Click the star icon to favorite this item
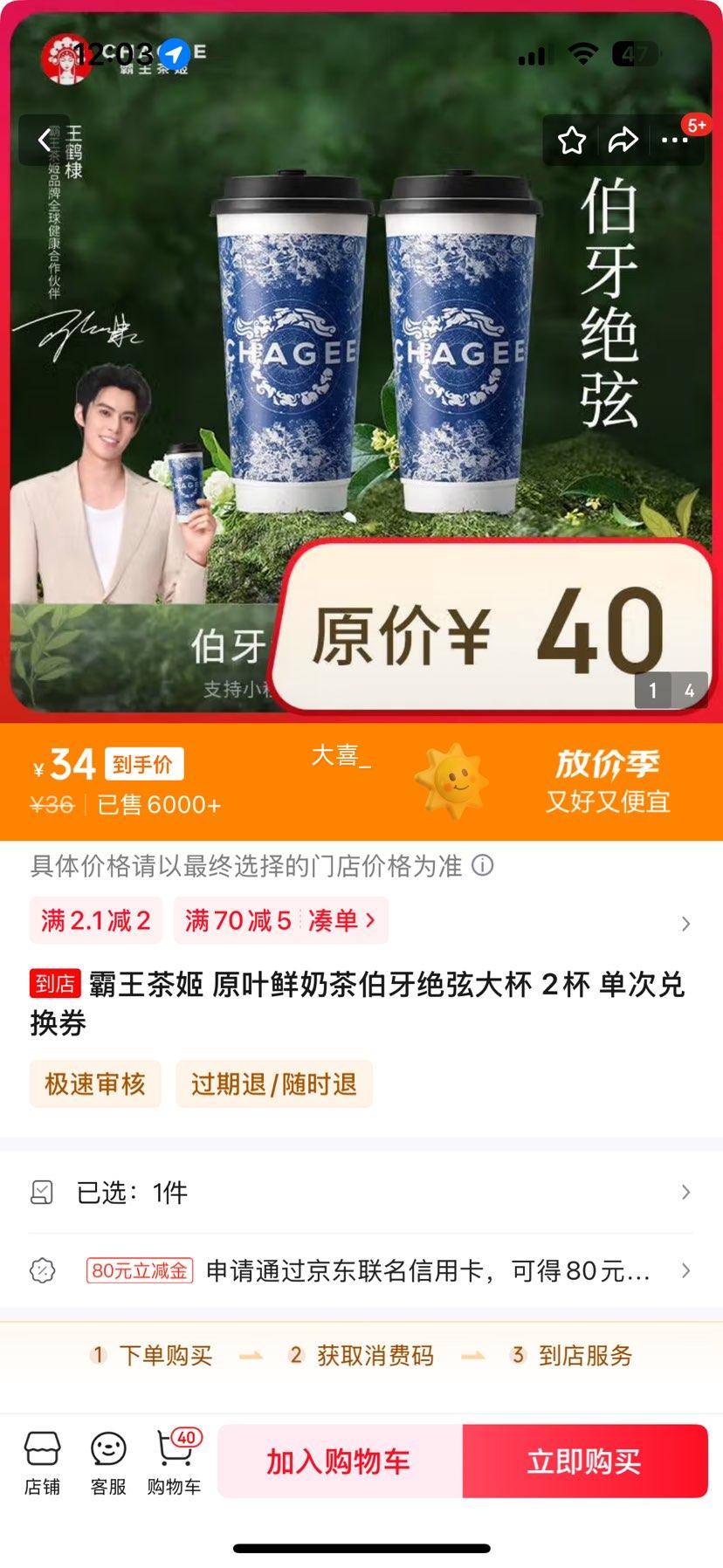Image resolution: width=723 pixels, height=1568 pixels. coord(573,141)
